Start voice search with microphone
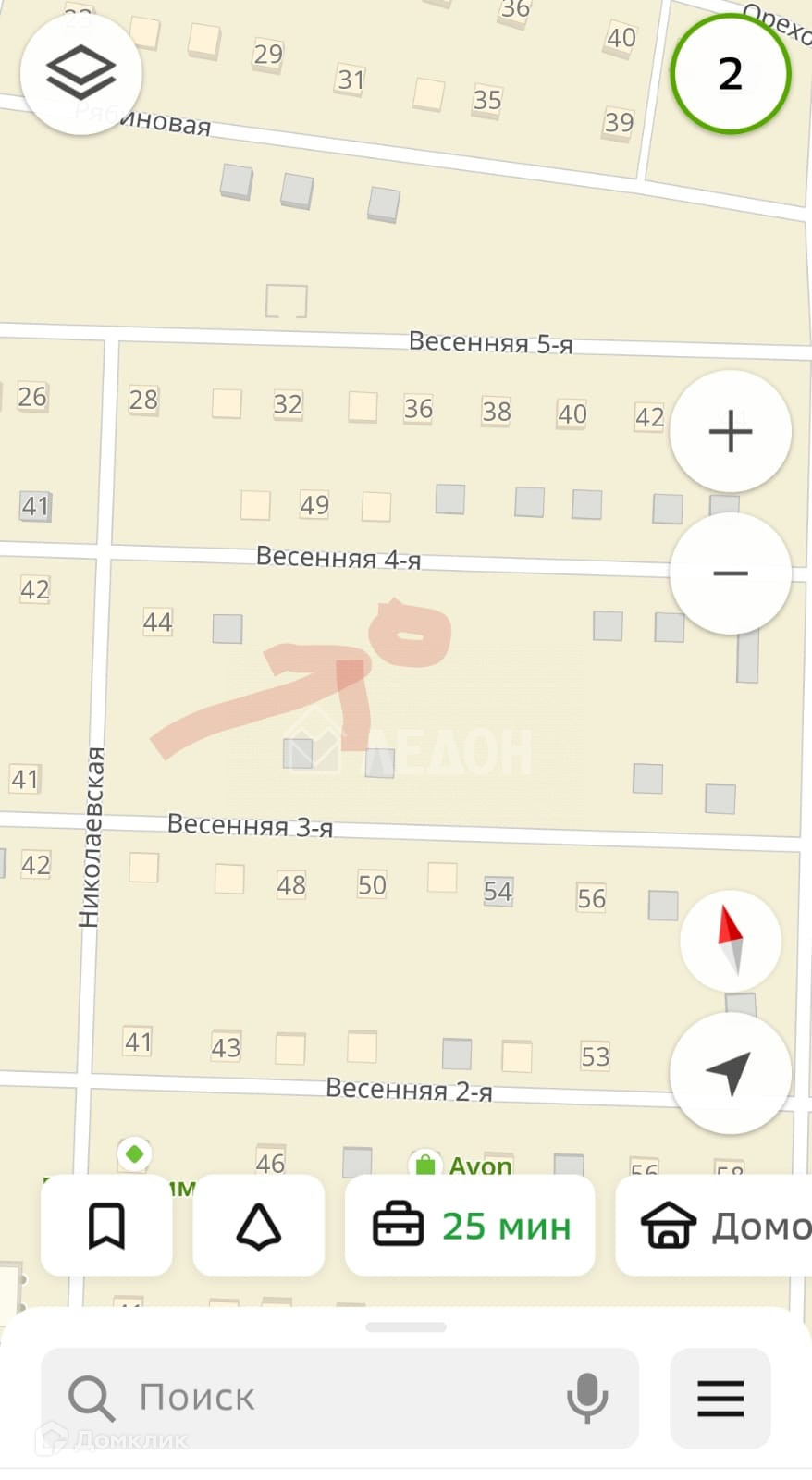The height and width of the screenshot is (1480, 812). (x=587, y=1397)
